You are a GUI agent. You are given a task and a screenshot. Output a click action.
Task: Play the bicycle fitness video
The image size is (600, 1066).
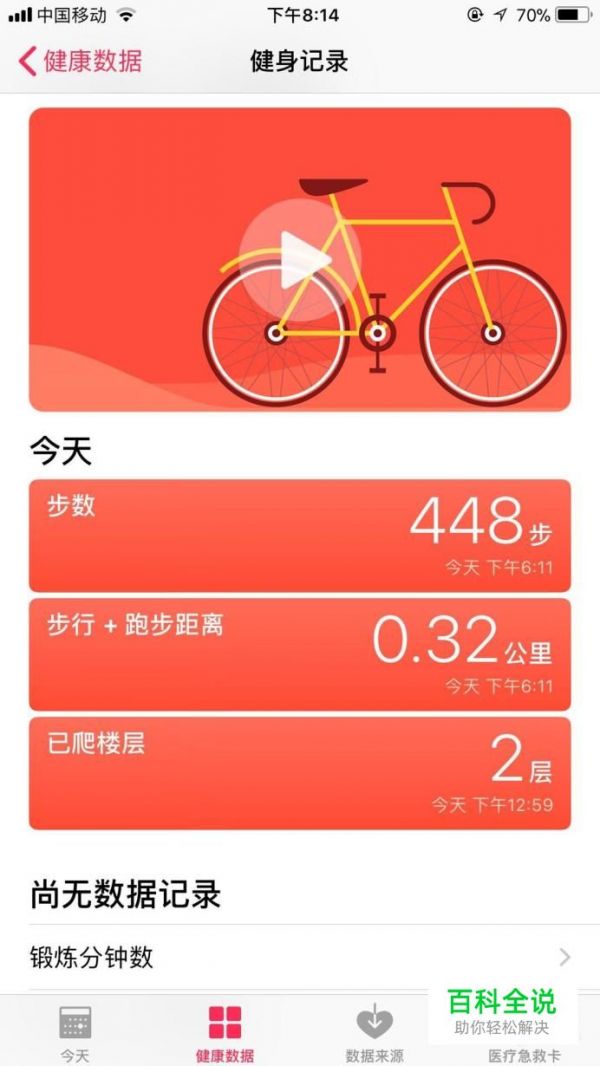tap(300, 260)
